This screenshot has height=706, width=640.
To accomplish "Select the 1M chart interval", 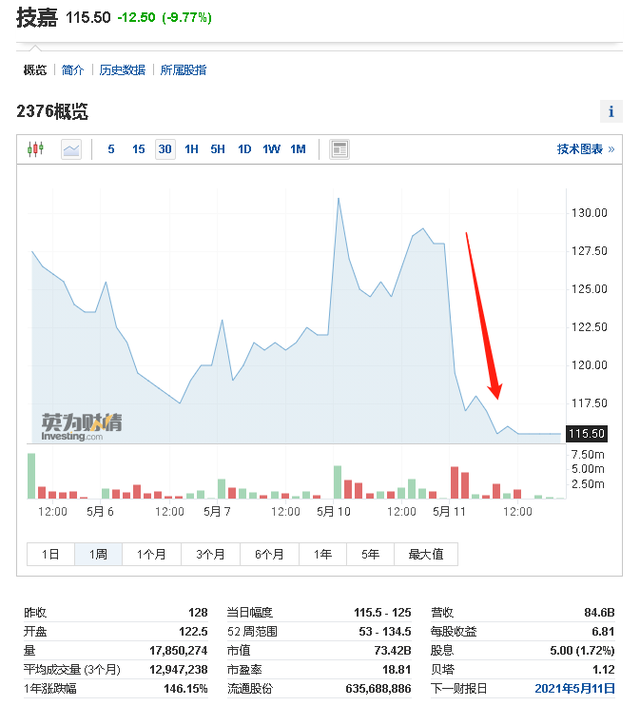I will pyautogui.click(x=298, y=149).
